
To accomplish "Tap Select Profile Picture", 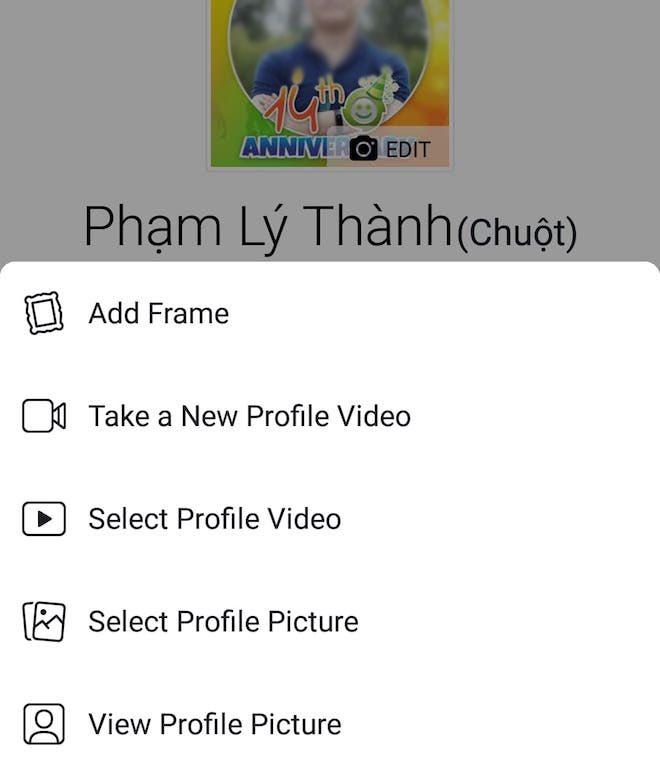I will 222,622.
